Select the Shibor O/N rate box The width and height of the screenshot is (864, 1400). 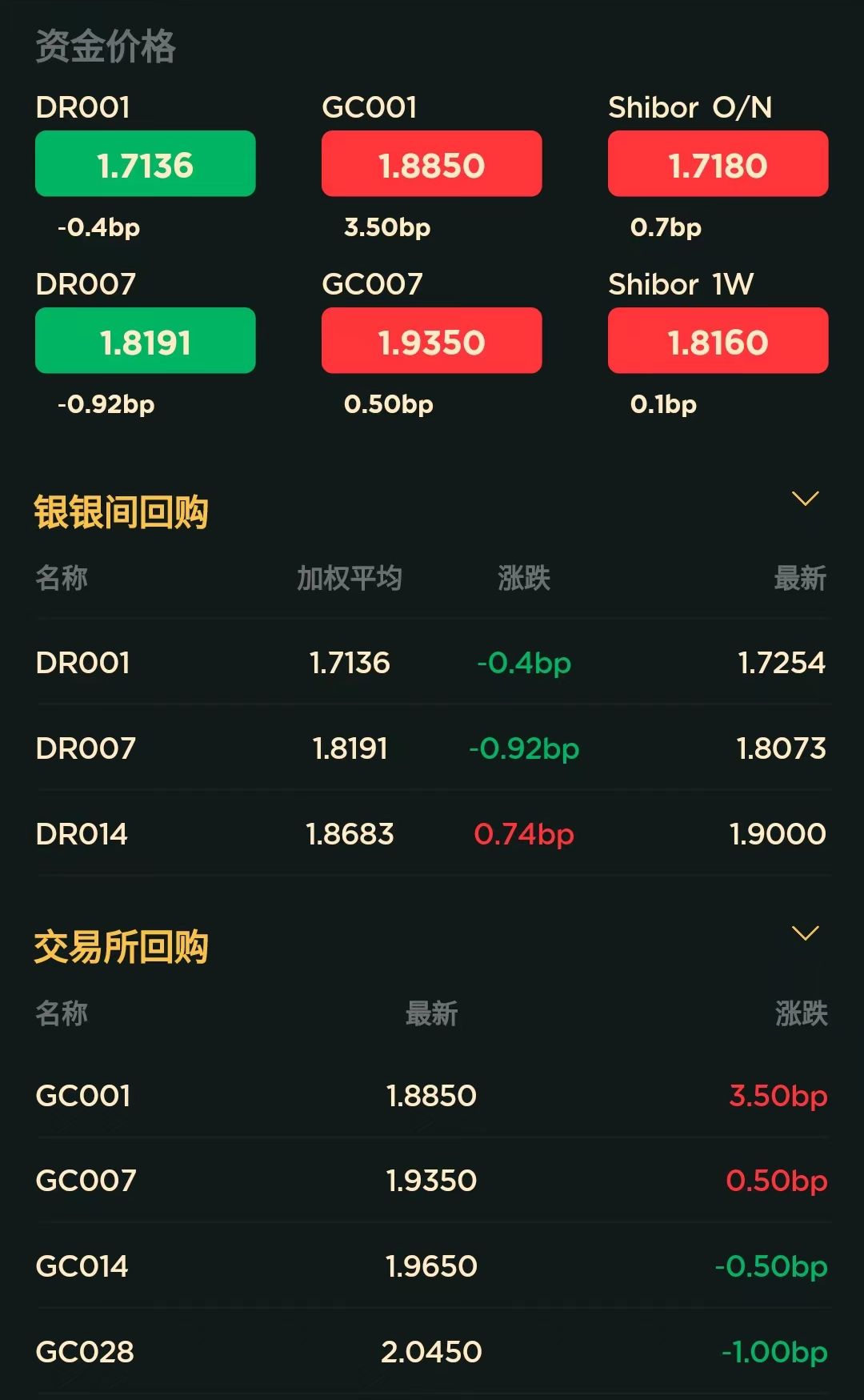(718, 164)
